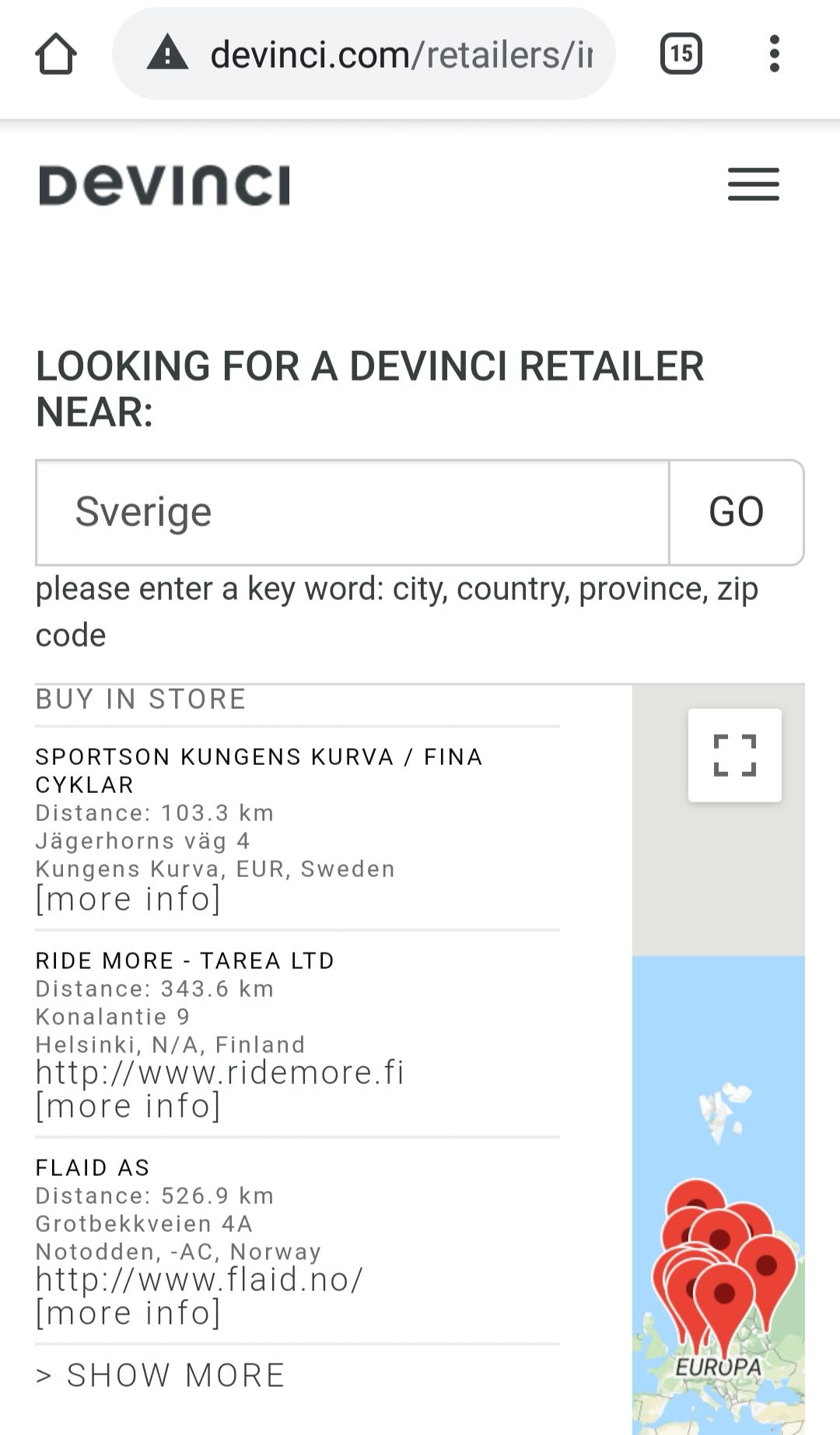This screenshot has height=1435, width=840.
Task: Open more info for Sportson Kungens Kurva
Action: 128,899
